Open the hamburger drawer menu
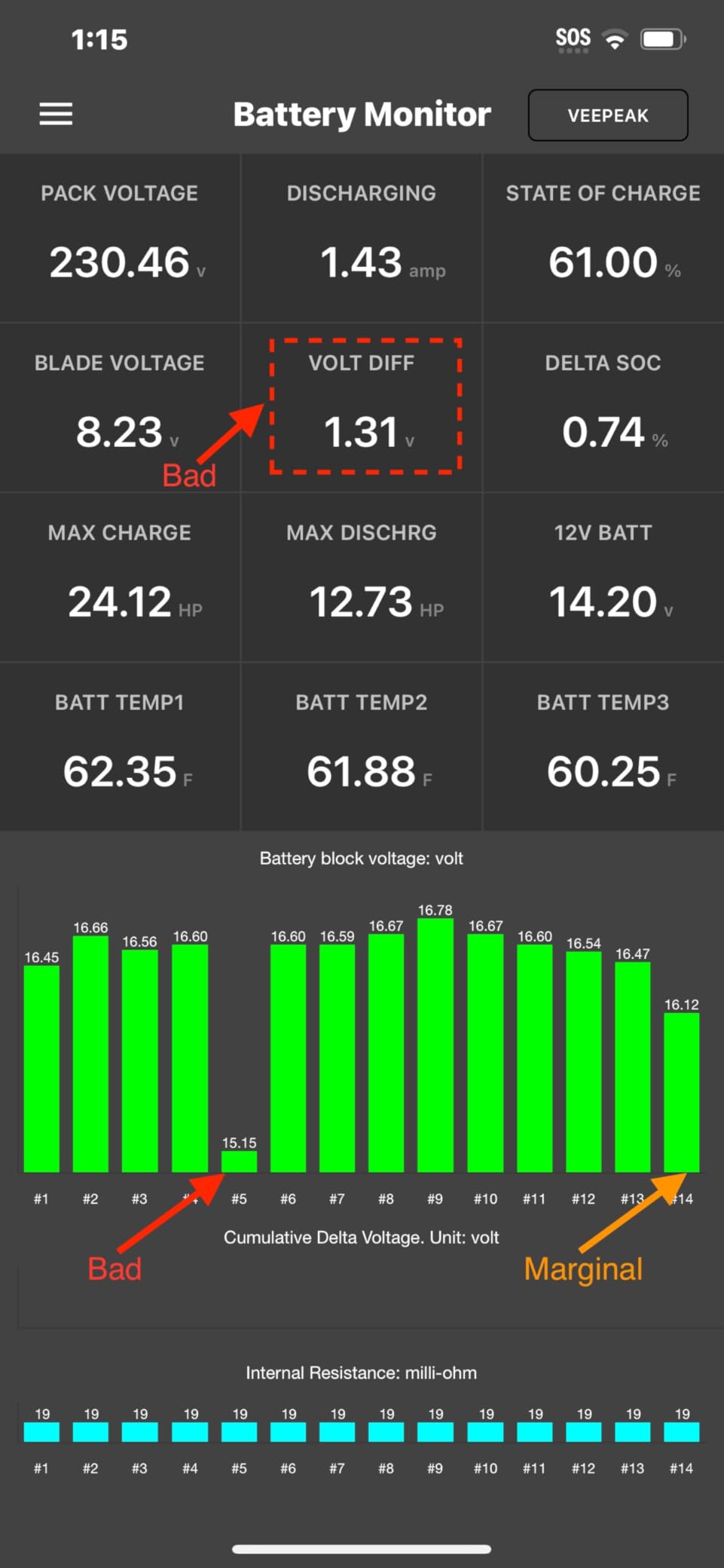The width and height of the screenshot is (724, 1568). [57, 115]
